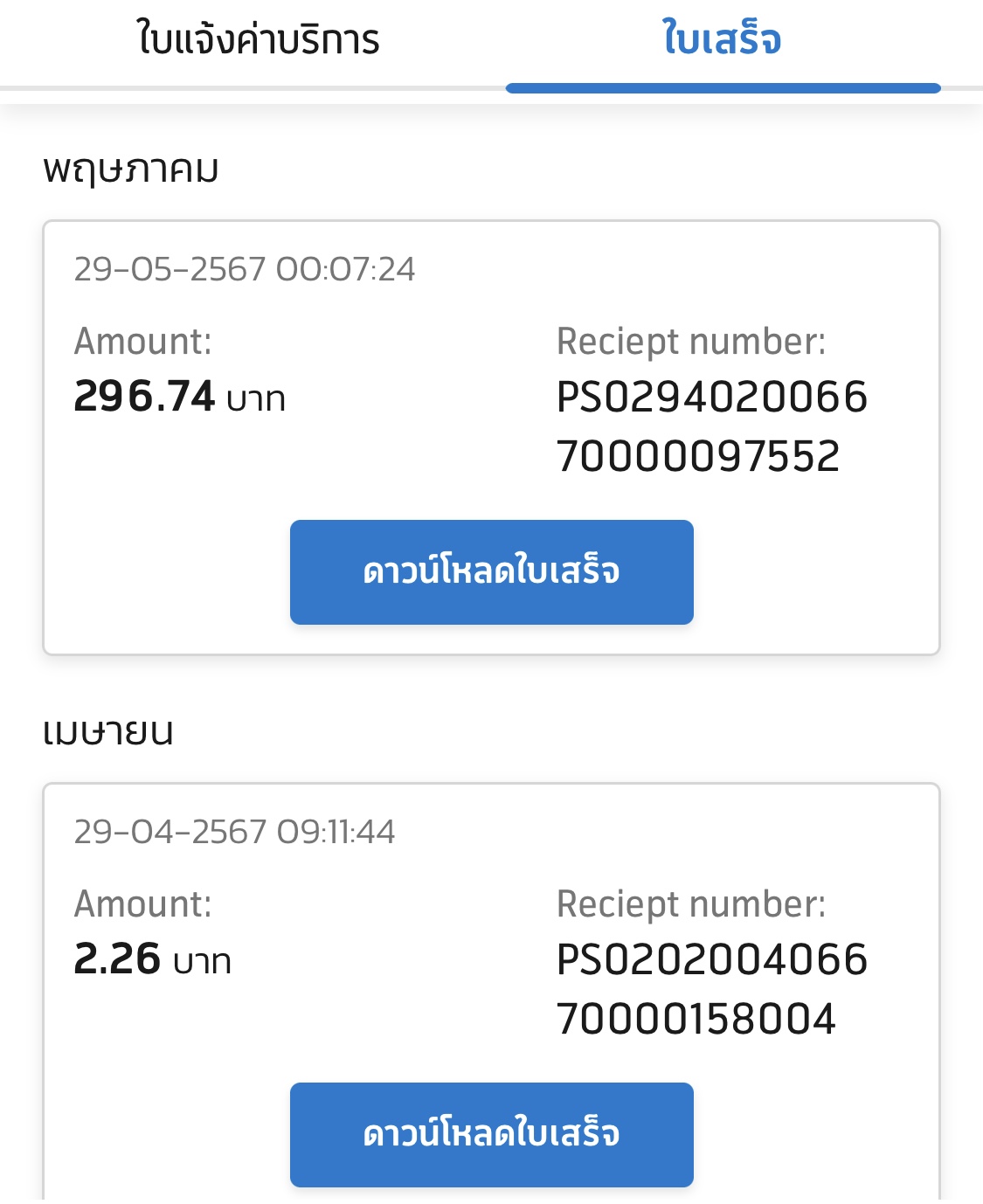Download the 2.26 baht April receipt
The height and width of the screenshot is (1204, 983).
click(491, 1134)
